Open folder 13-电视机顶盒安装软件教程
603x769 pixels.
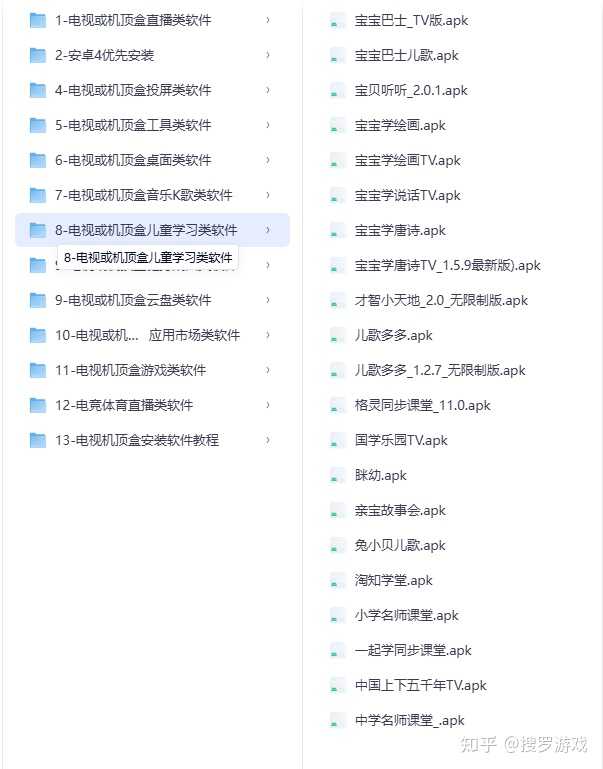(137, 440)
